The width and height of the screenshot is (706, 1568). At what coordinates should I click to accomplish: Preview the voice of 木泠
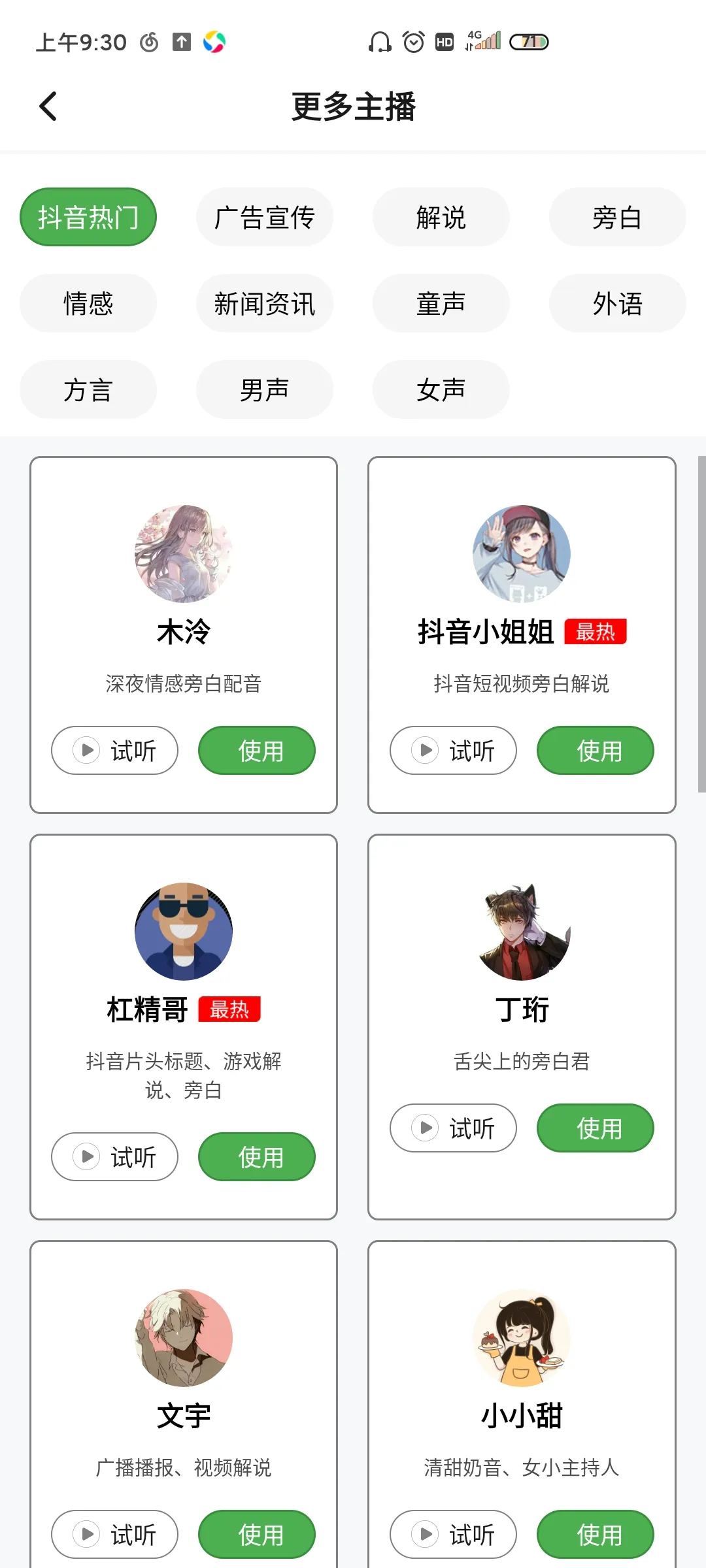(115, 751)
